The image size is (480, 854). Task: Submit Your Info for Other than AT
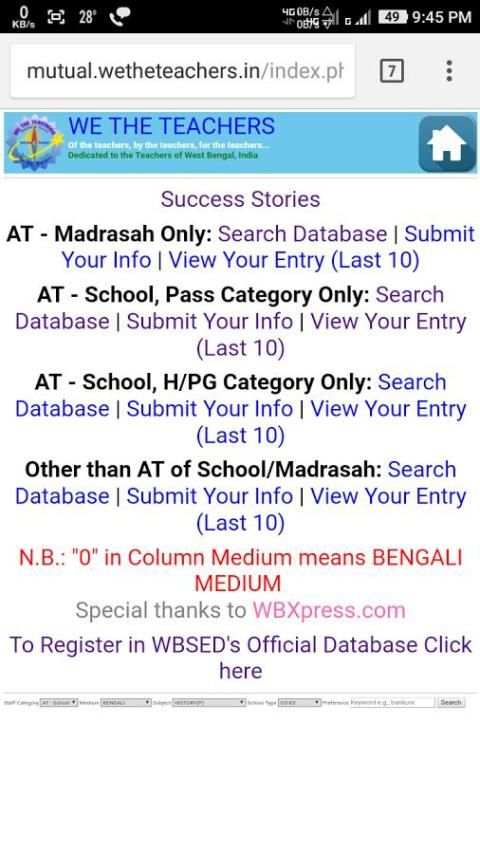210,496
